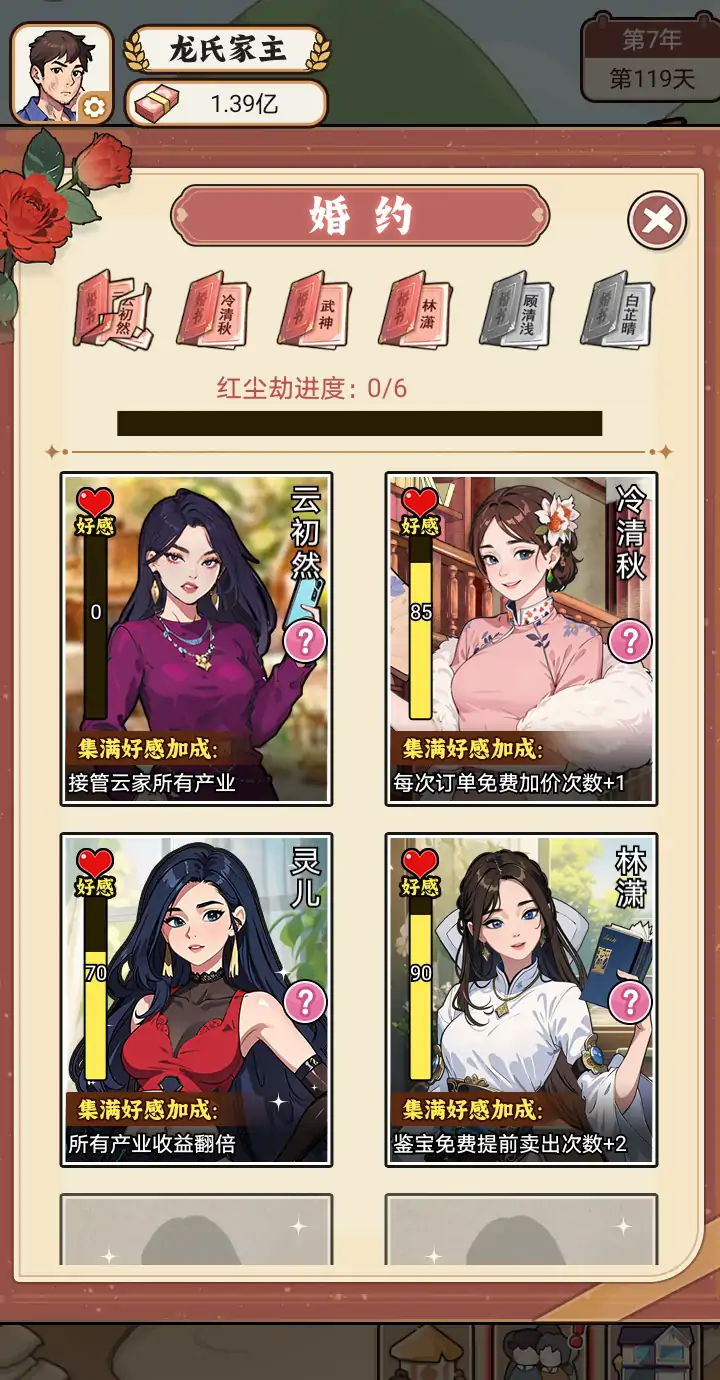Image resolution: width=720 pixels, height=1380 pixels.
Task: Close the 婚约 dialog
Action: pyautogui.click(x=657, y=220)
